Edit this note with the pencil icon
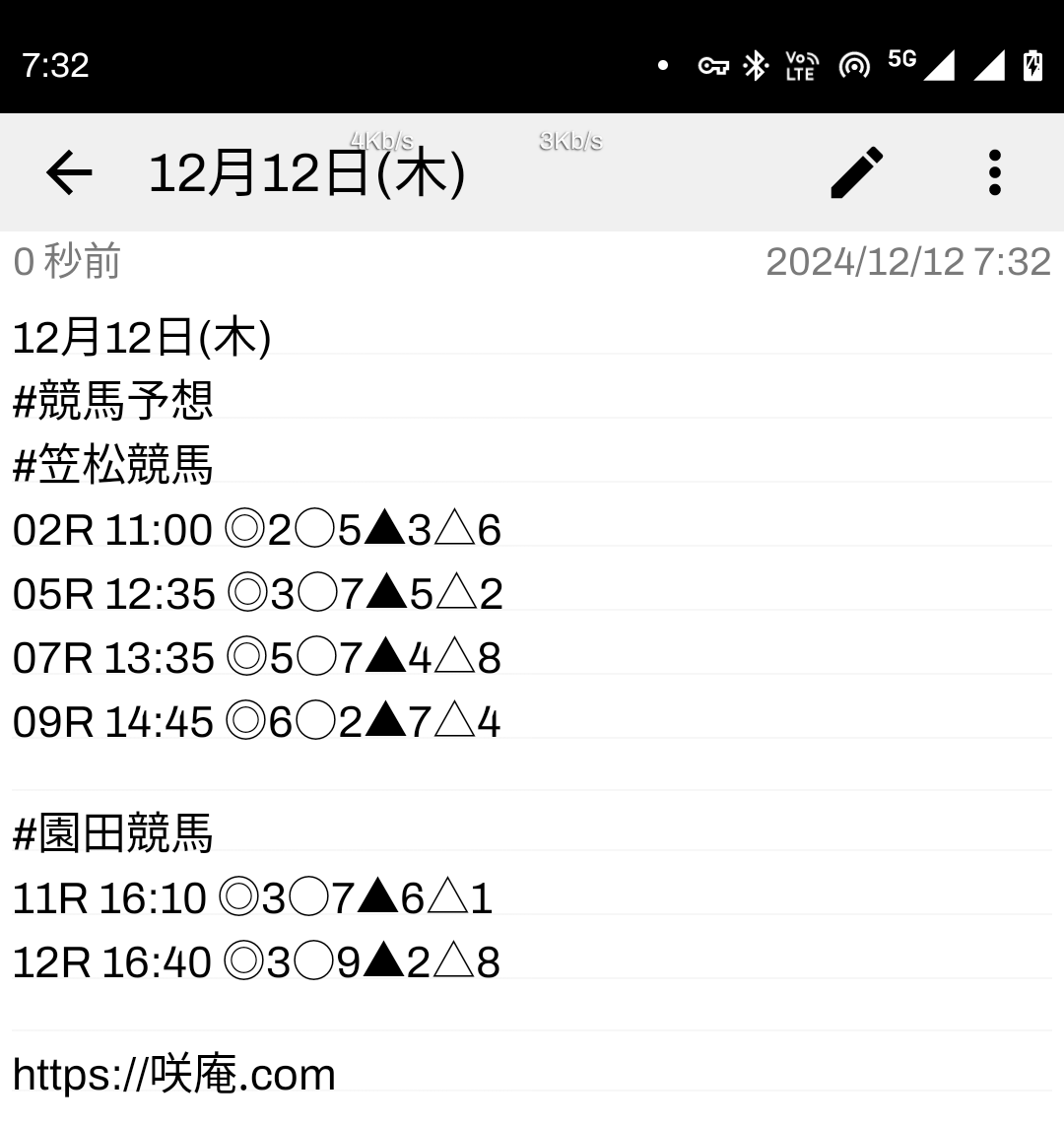The height and width of the screenshot is (1124, 1064). 856,173
